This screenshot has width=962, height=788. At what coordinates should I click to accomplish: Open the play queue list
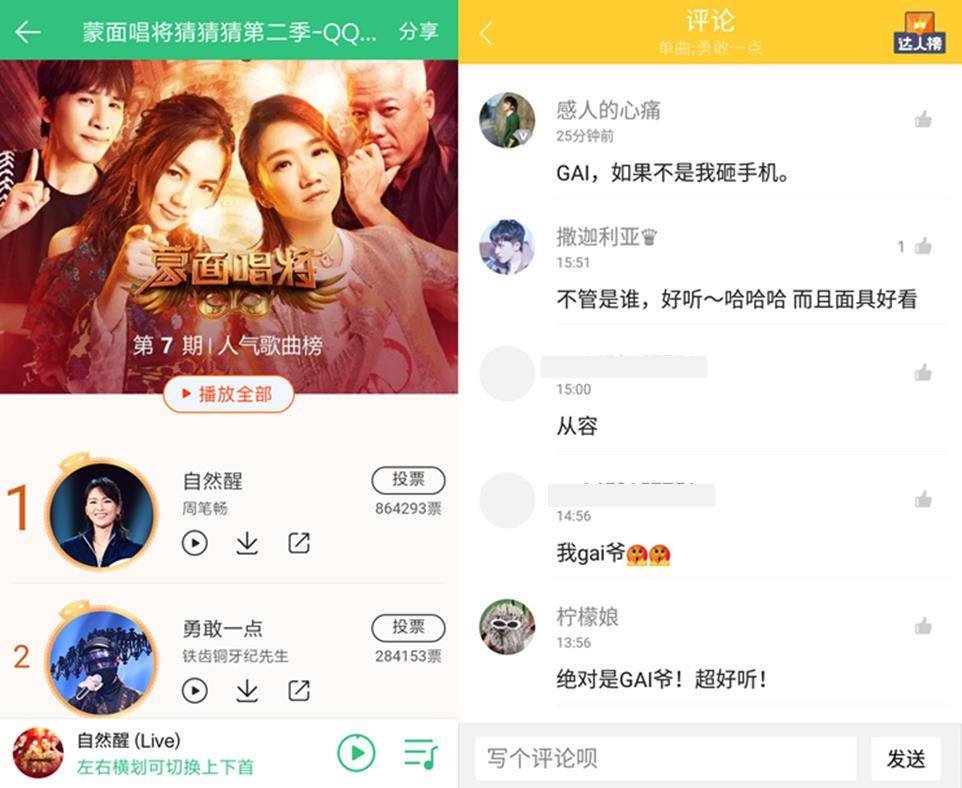click(x=421, y=753)
